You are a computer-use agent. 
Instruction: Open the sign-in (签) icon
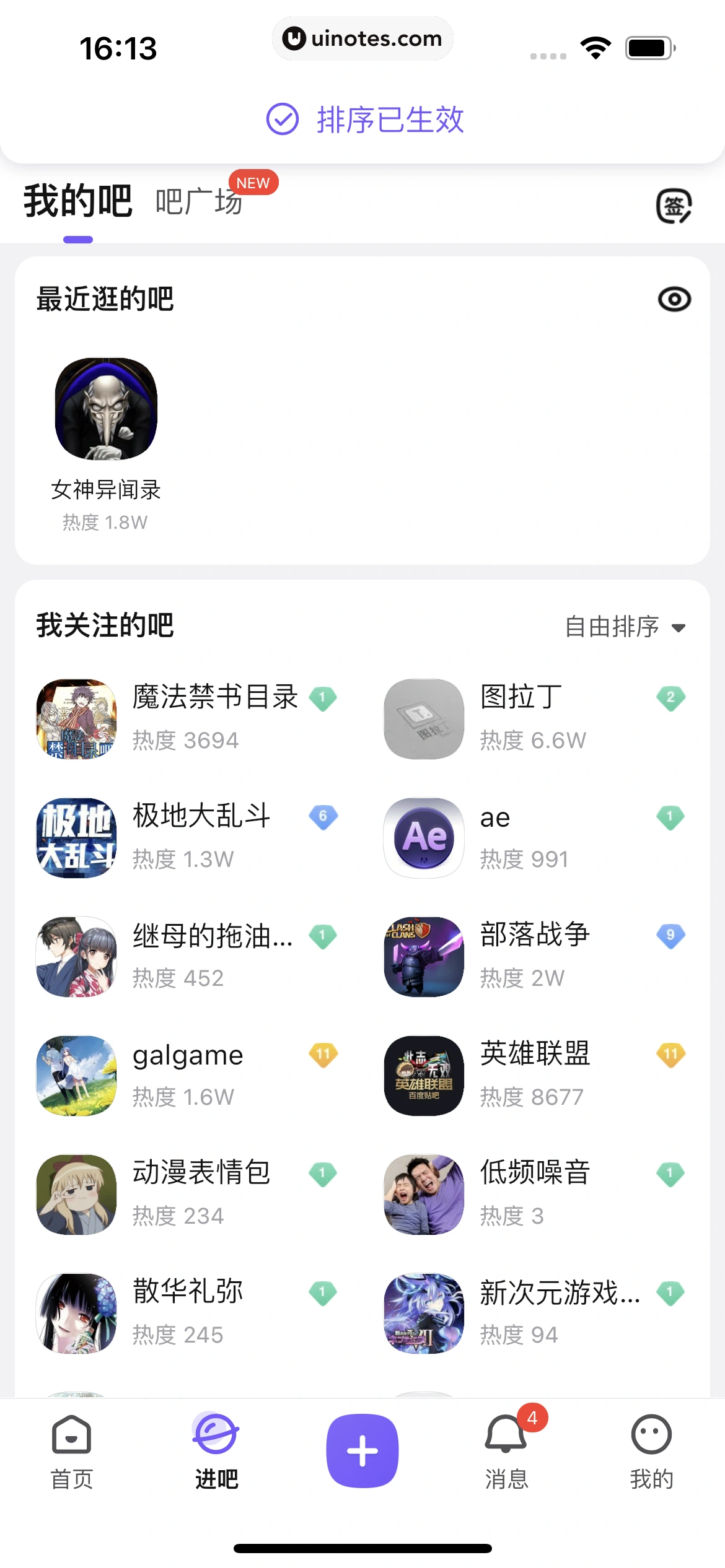pos(674,206)
